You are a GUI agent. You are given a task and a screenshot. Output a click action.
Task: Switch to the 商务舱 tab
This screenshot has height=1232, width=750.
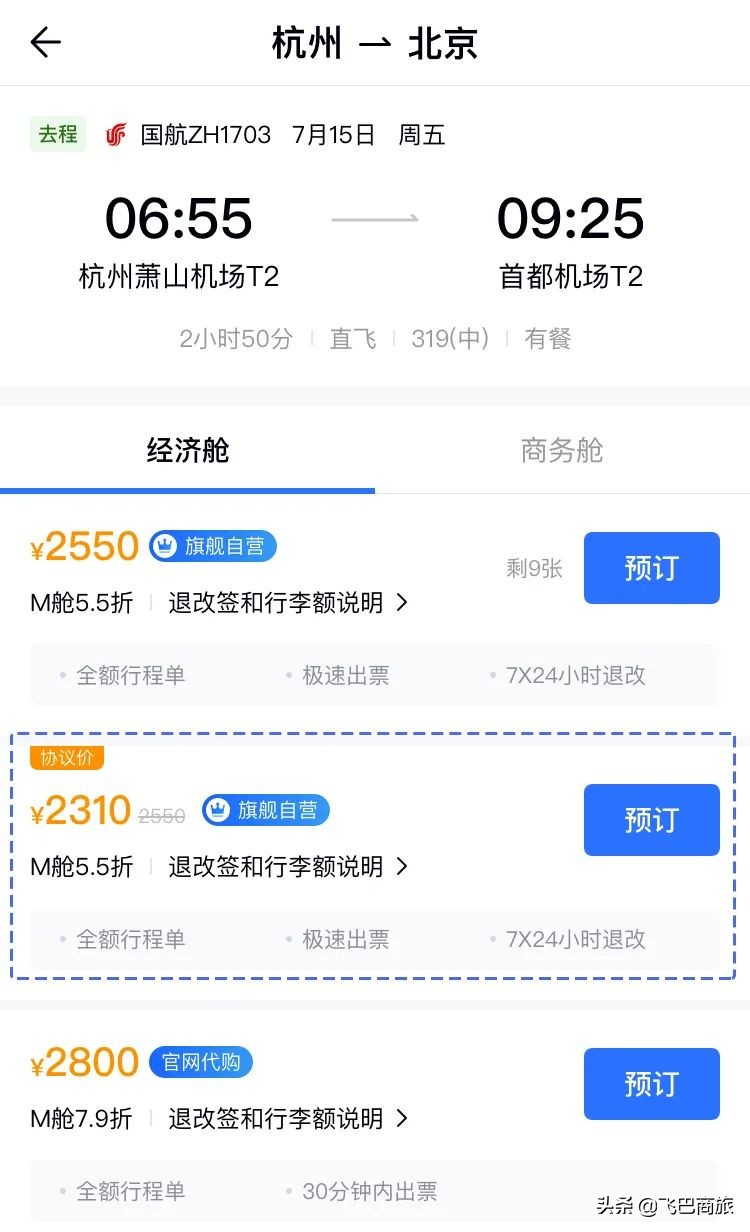pos(561,451)
